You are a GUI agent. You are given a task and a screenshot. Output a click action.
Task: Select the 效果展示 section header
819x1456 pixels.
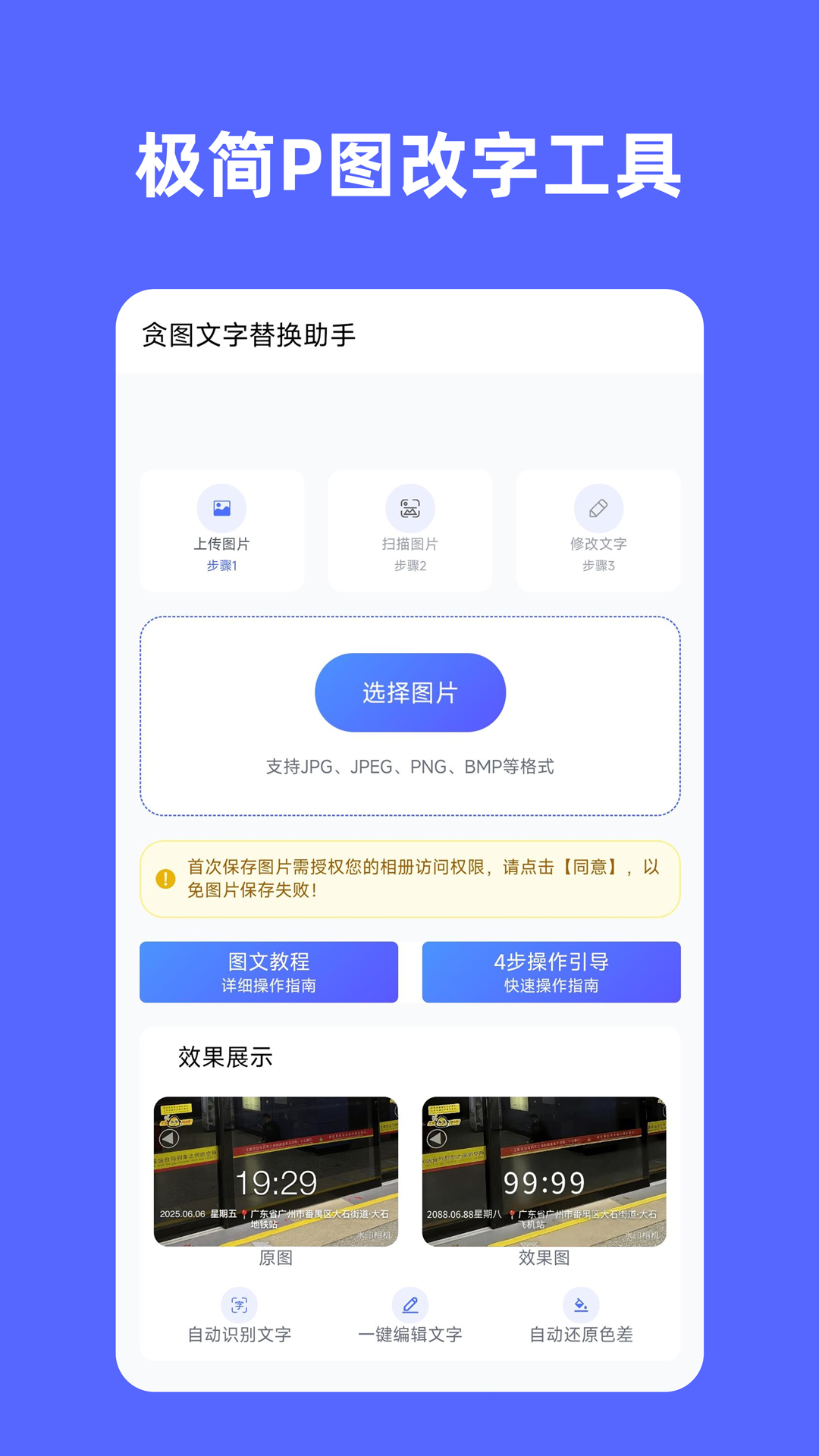tap(225, 1055)
